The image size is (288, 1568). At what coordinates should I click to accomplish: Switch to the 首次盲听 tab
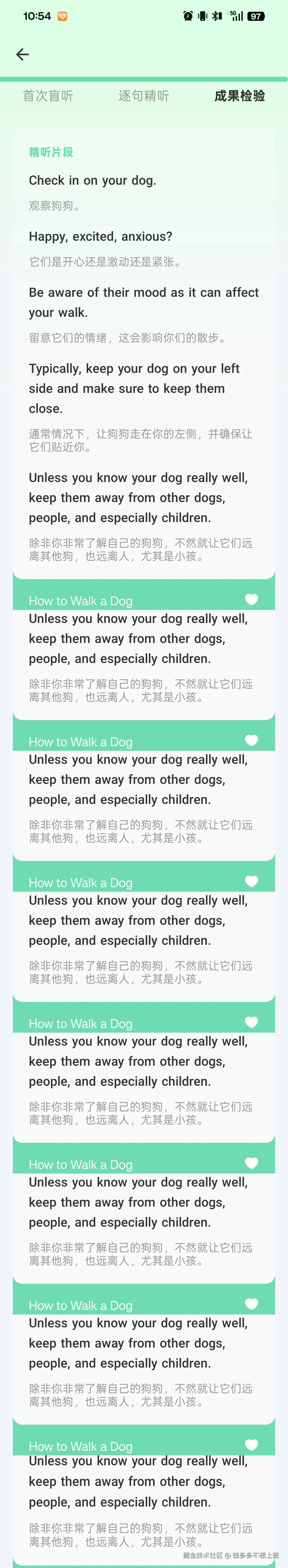tap(48, 96)
